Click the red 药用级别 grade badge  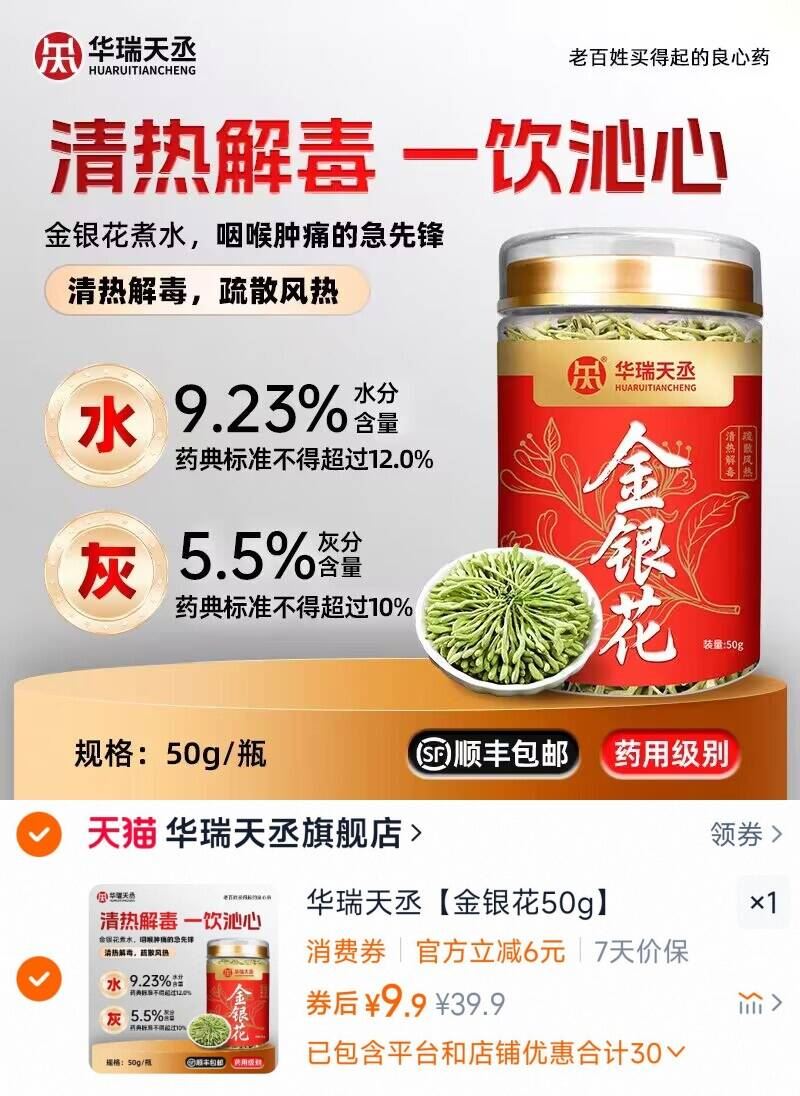[x=672, y=755]
